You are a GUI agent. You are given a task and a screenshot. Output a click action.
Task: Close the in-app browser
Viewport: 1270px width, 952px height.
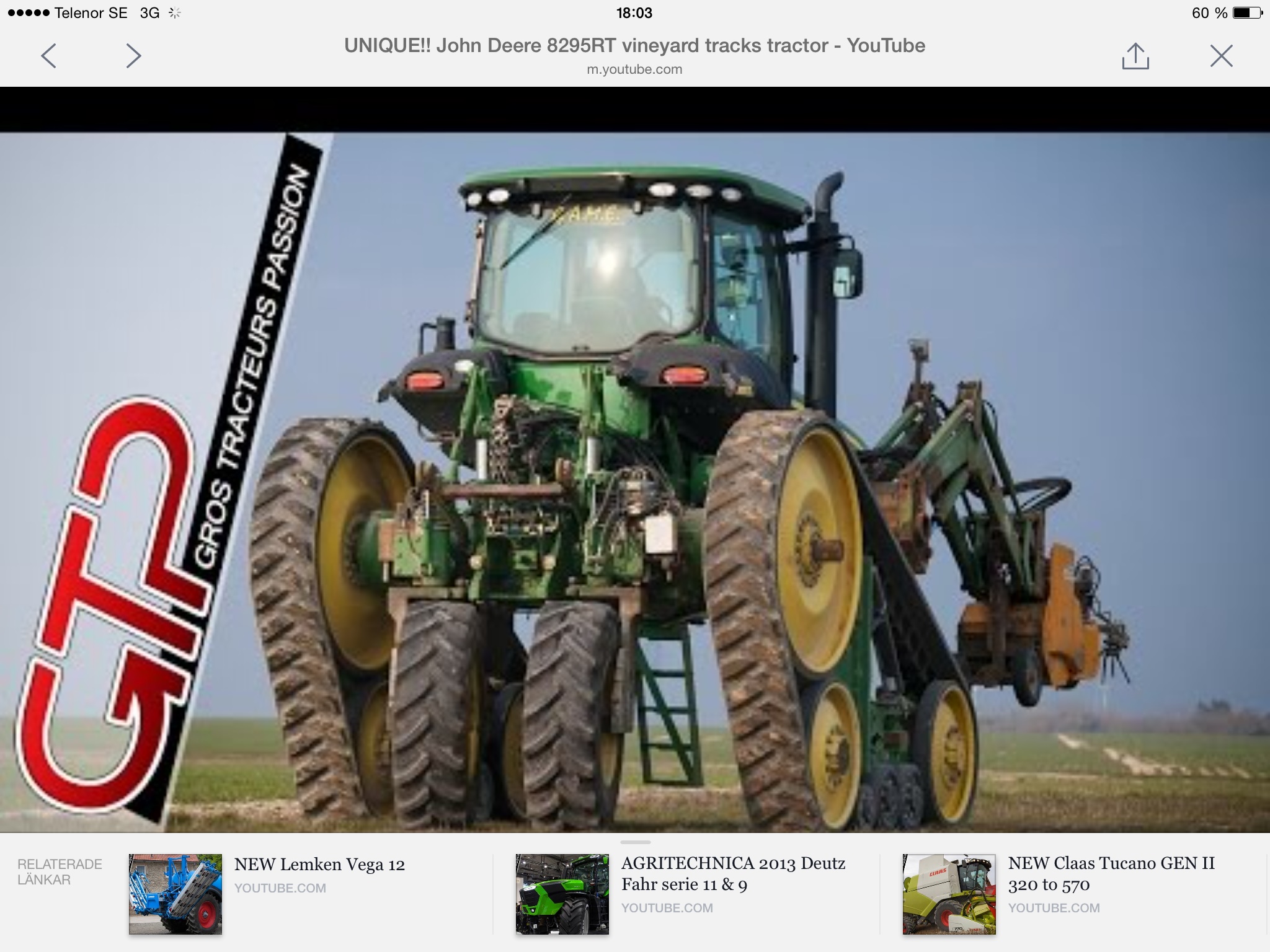(x=1221, y=56)
